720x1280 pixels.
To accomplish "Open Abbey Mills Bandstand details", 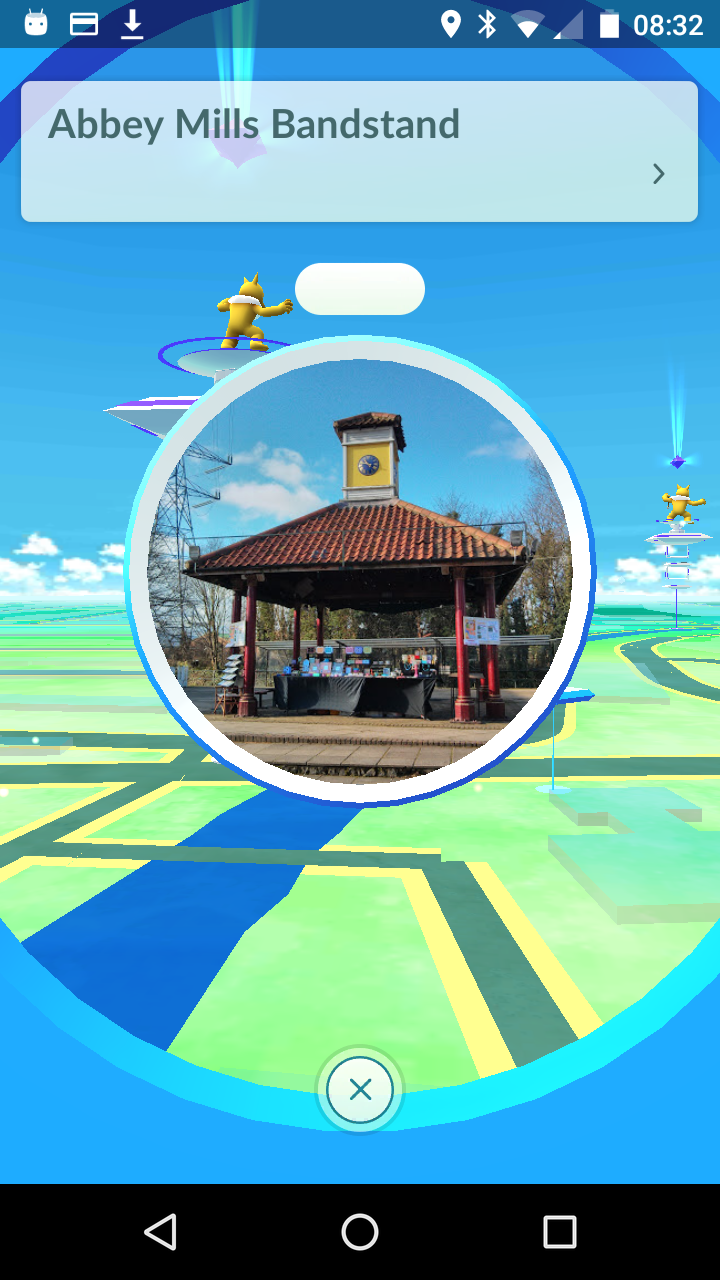I will 658,174.
